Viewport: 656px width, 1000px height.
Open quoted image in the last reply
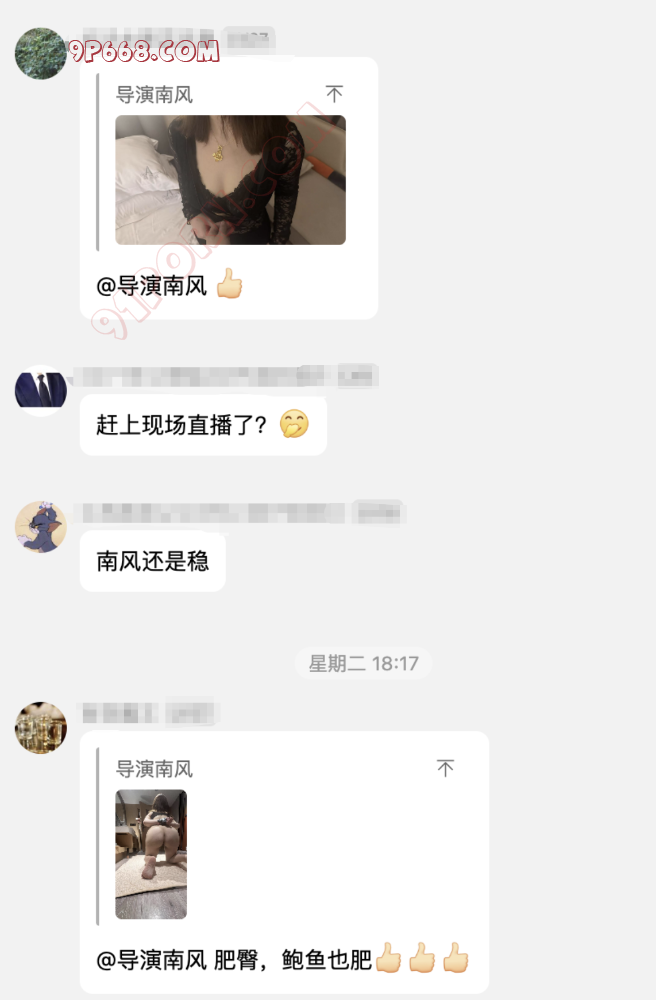pyautogui.click(x=151, y=854)
